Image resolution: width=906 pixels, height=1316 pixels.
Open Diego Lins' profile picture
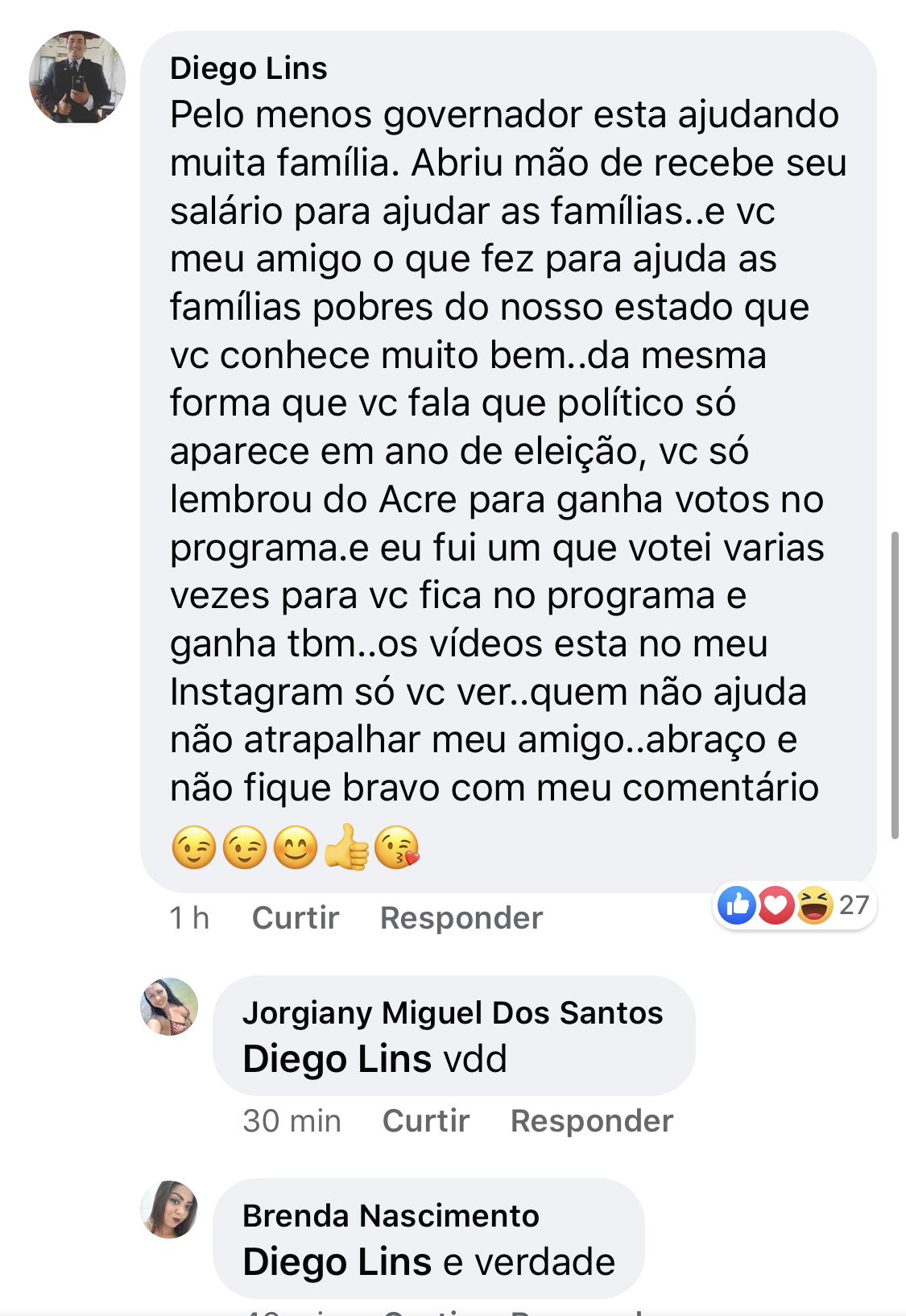[x=77, y=78]
